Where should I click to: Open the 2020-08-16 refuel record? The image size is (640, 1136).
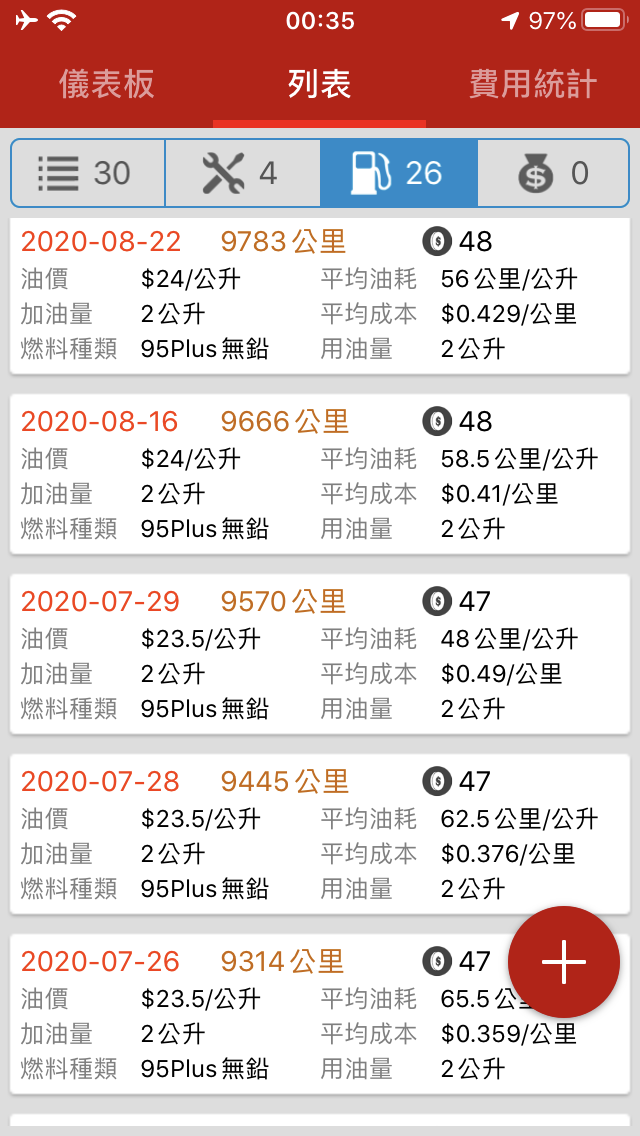[x=320, y=474]
